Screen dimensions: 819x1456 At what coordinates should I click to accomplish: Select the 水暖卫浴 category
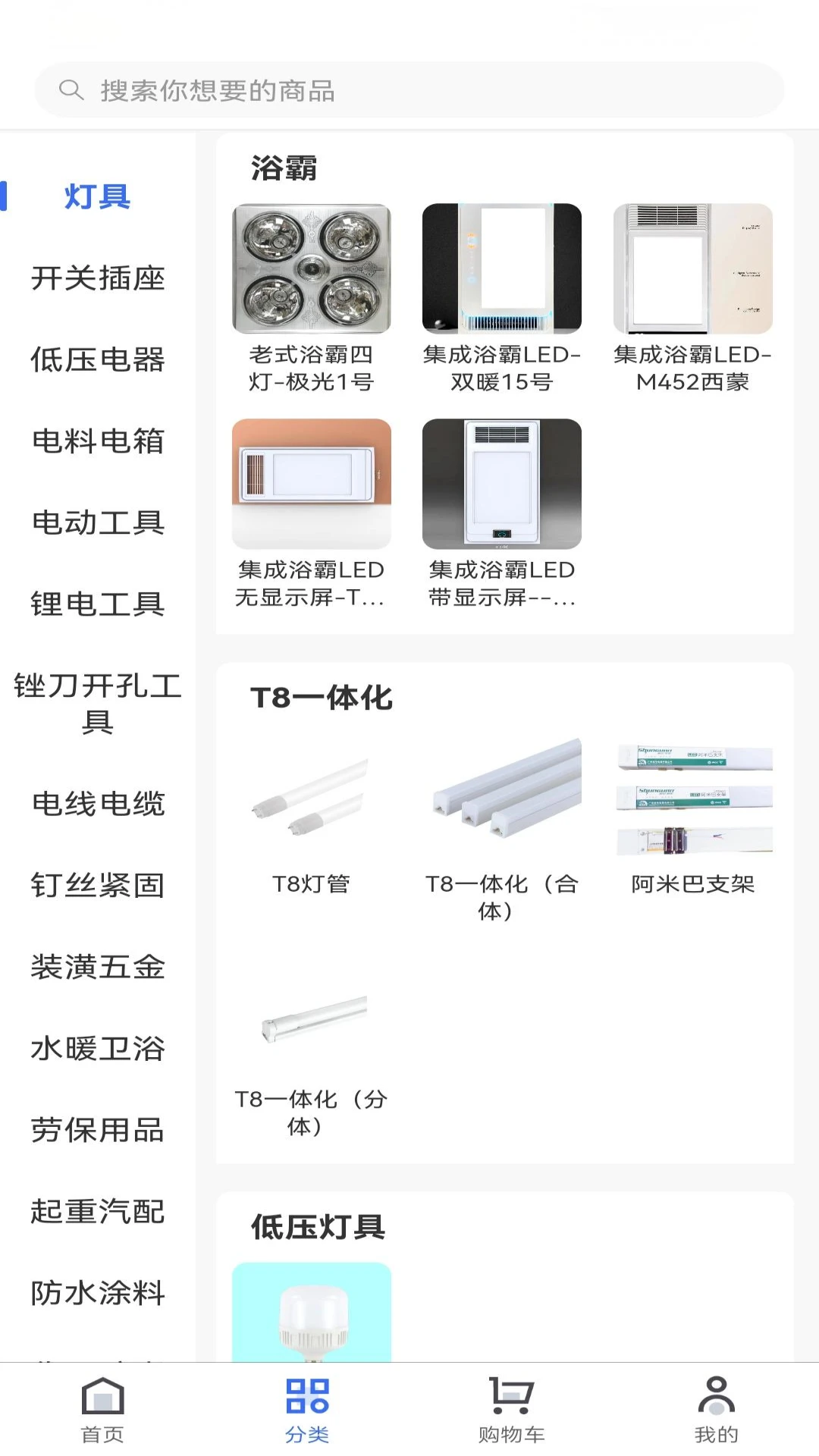tap(97, 1049)
